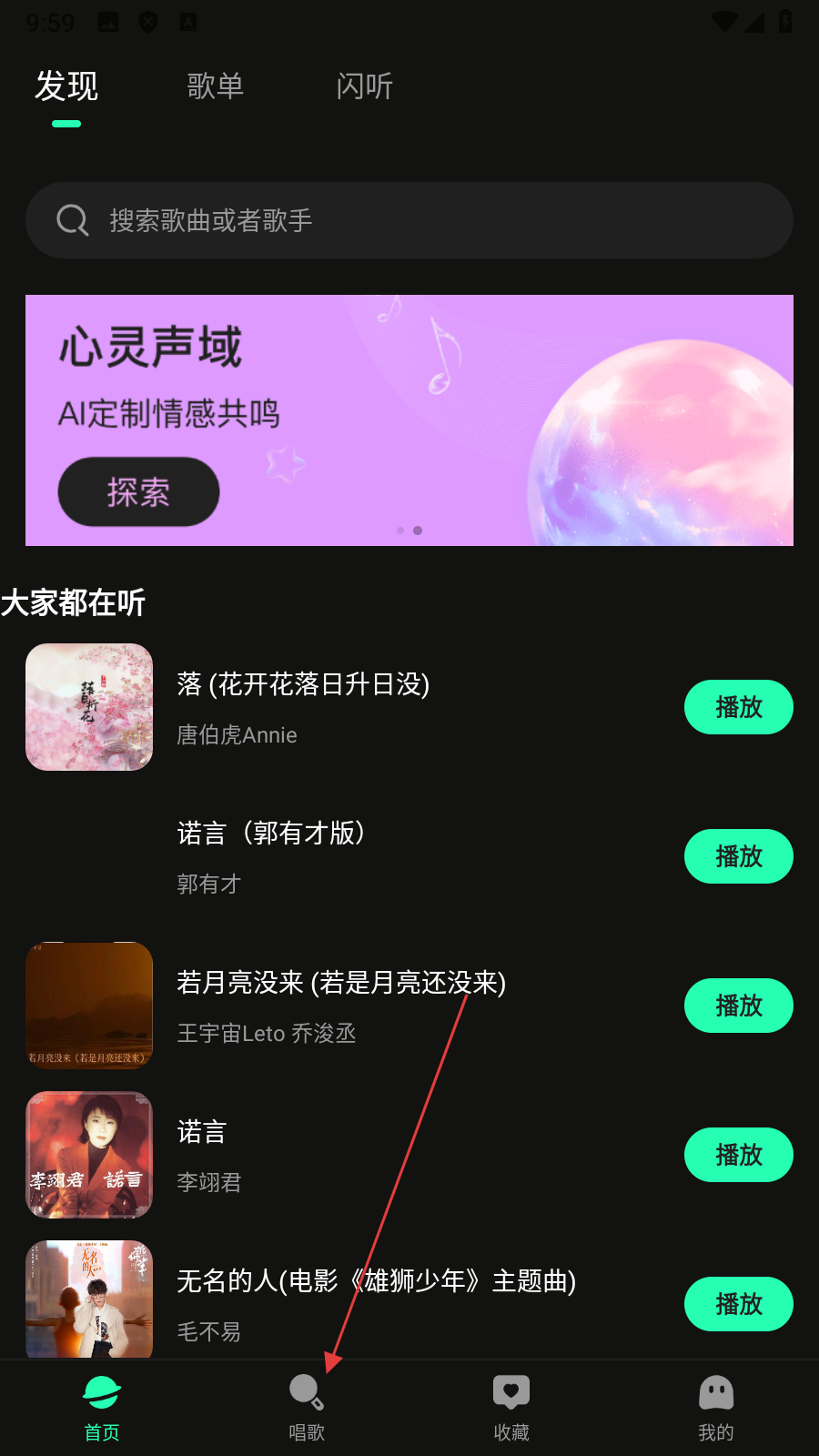Screen dimensions: 819x1456
Task: Play 诺言 by 李翊君
Action: coord(738,1155)
